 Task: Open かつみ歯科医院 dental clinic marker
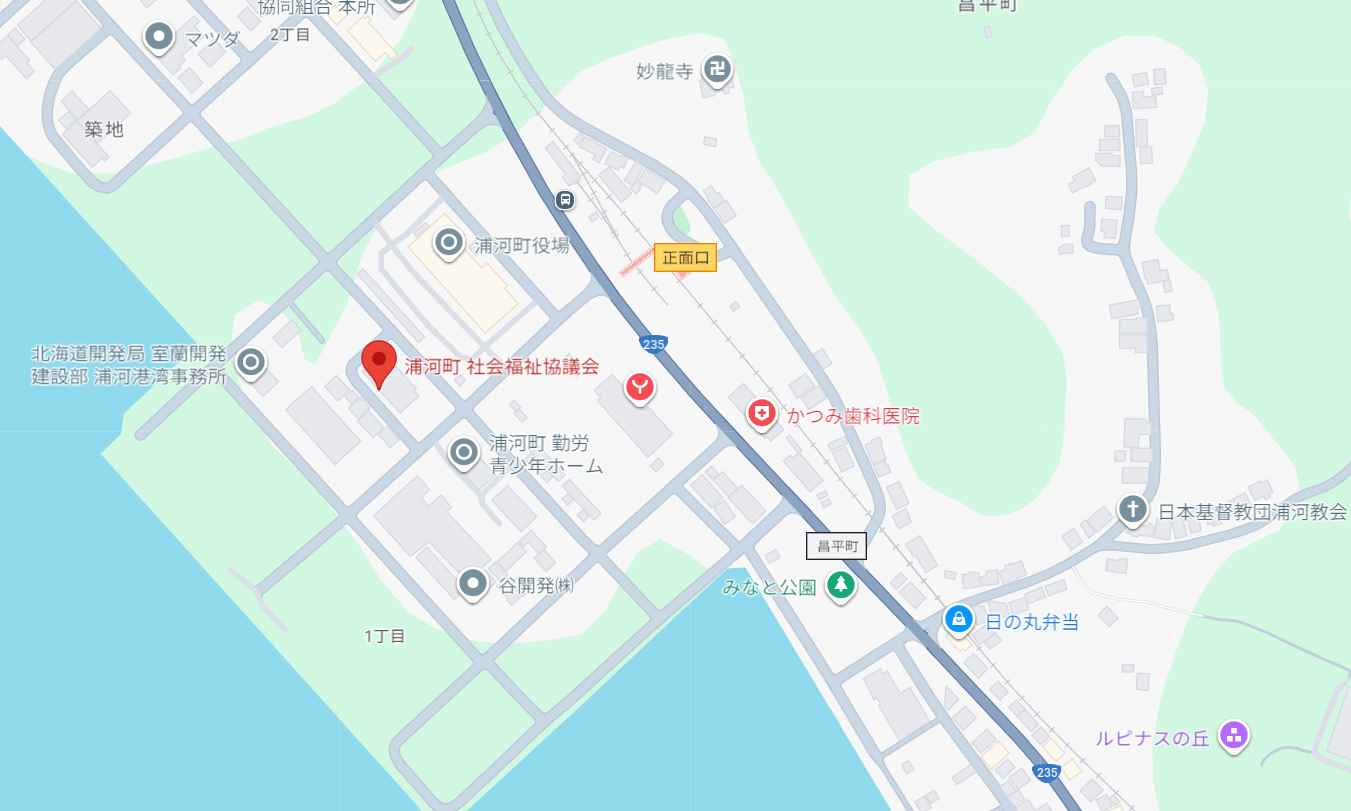(762, 414)
